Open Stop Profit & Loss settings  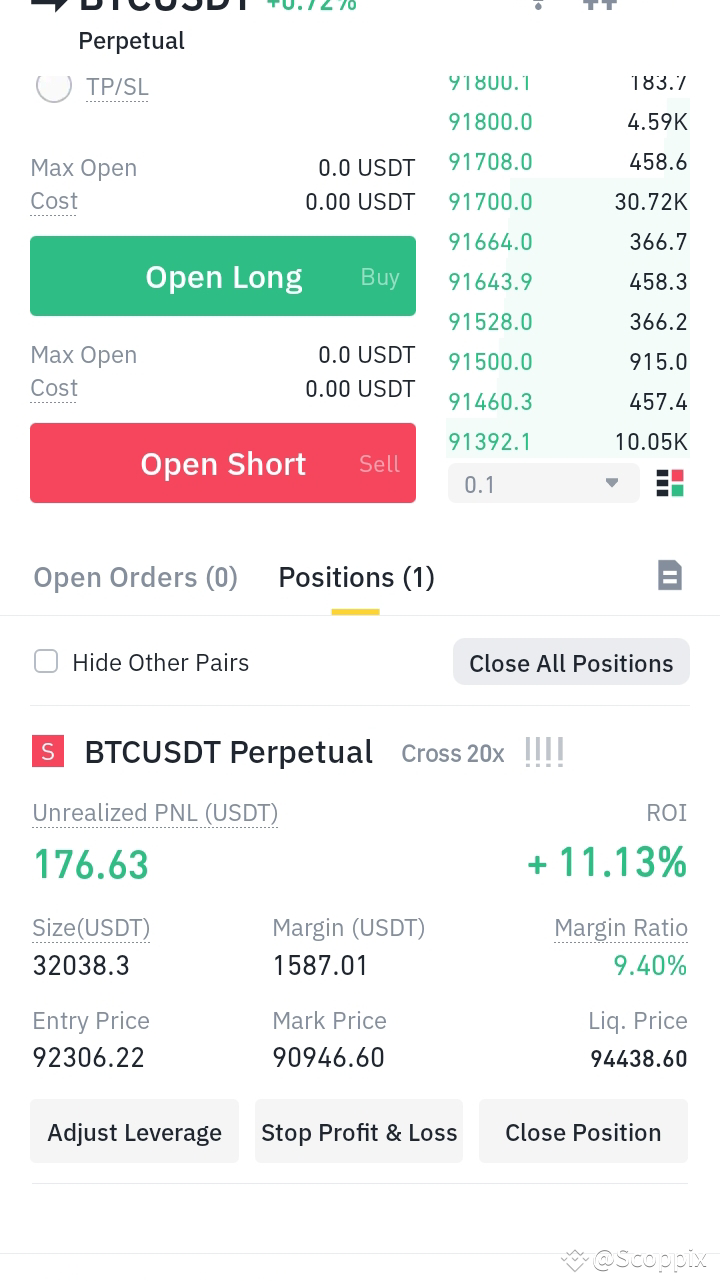click(359, 1131)
